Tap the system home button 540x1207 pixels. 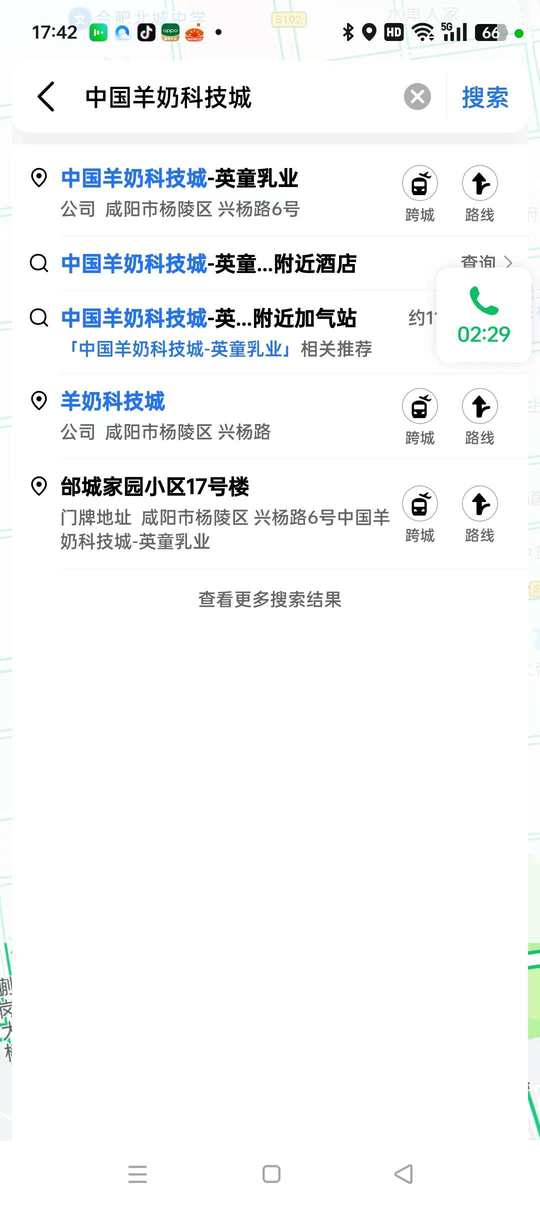click(271, 1174)
